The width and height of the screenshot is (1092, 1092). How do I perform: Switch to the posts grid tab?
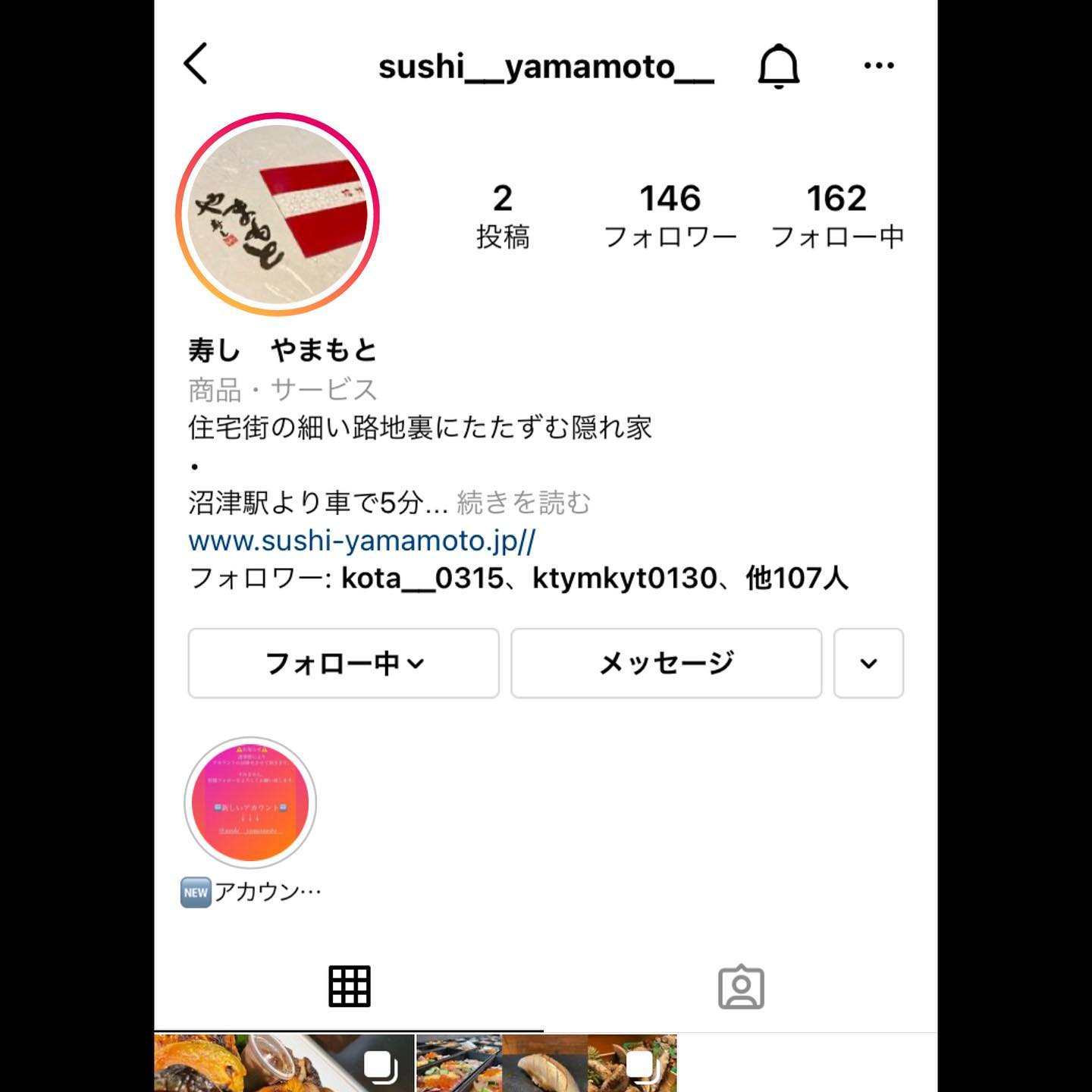point(349,987)
